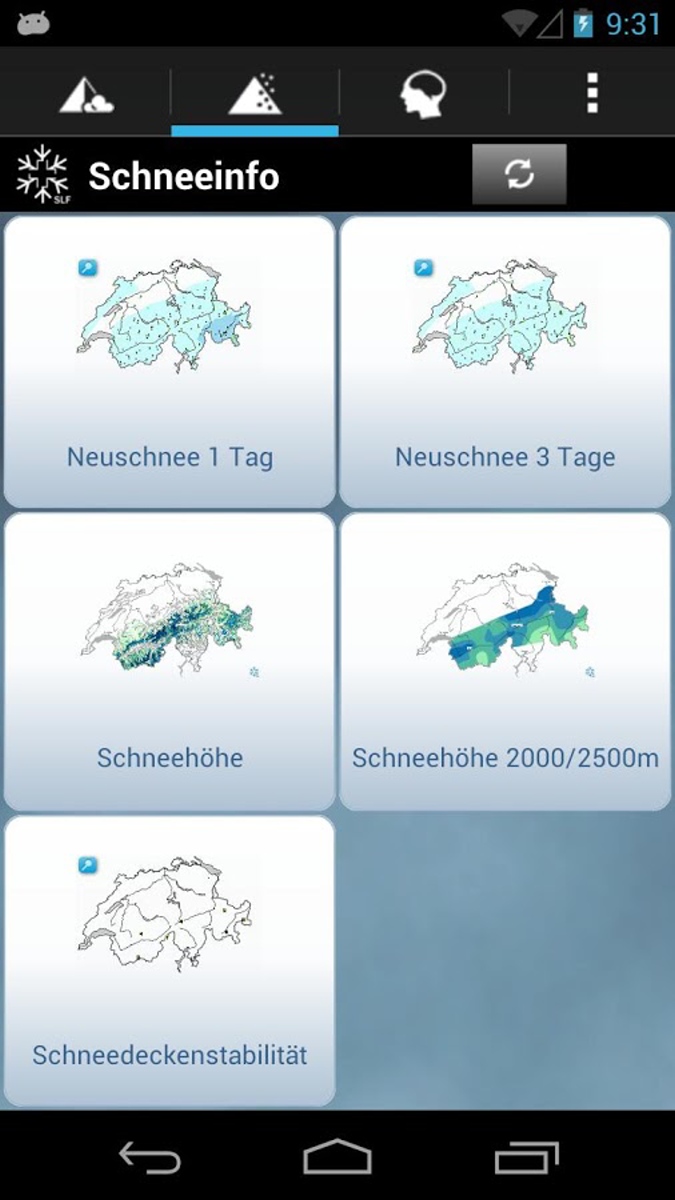675x1200 pixels.
Task: Show the Schneedeckenstabilität map
Action: coord(169,961)
